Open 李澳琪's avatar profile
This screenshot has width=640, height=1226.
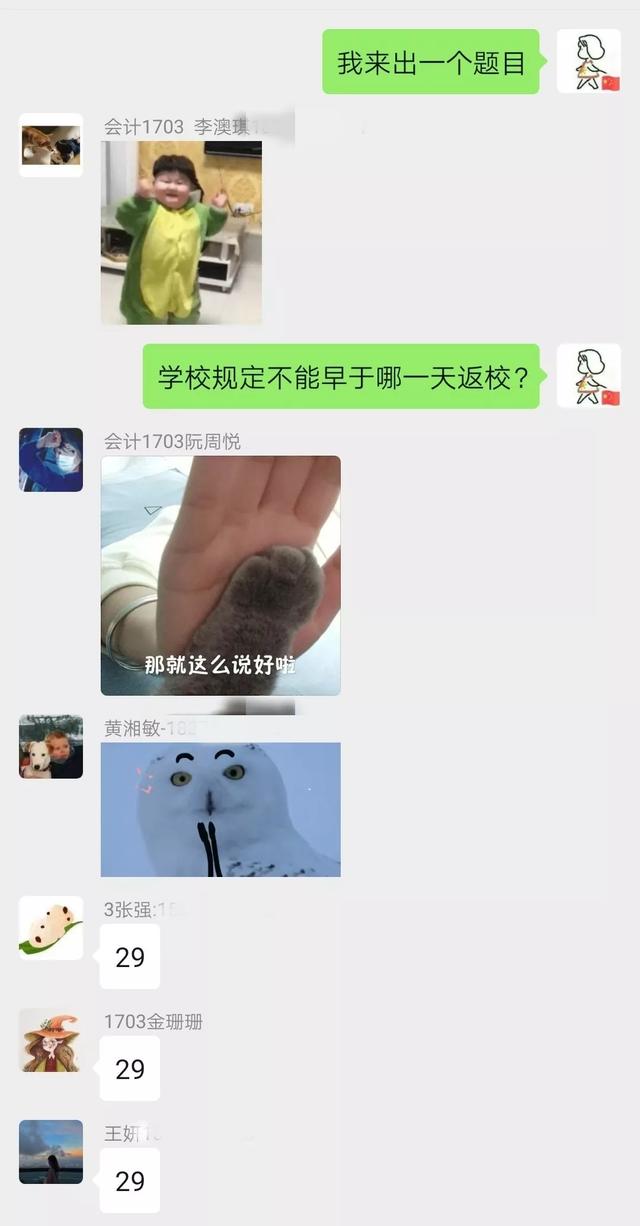coord(51,145)
